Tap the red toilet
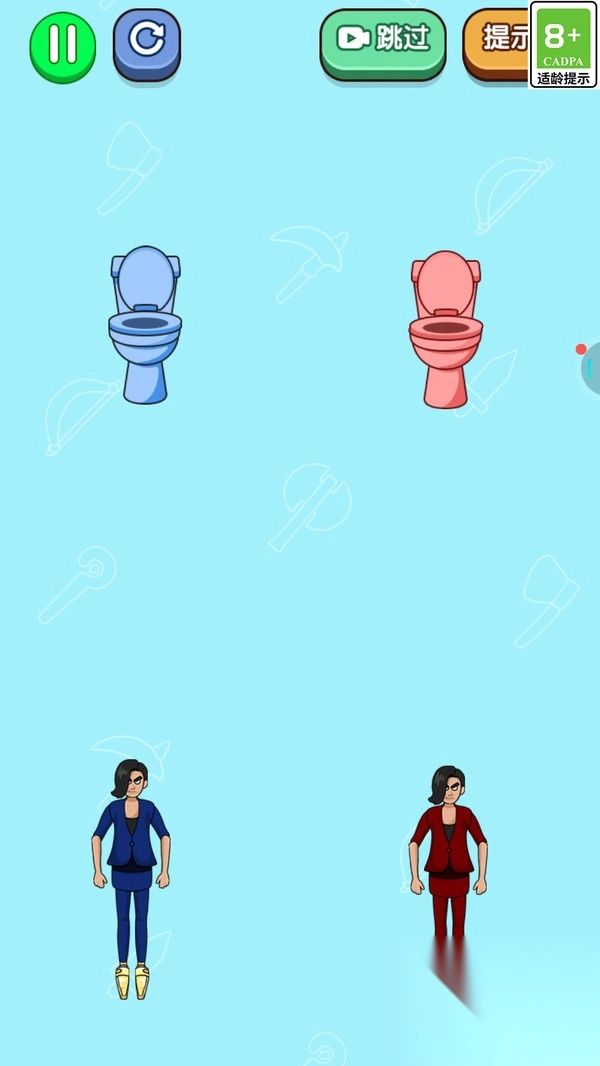This screenshot has height=1066, width=600. [x=446, y=329]
